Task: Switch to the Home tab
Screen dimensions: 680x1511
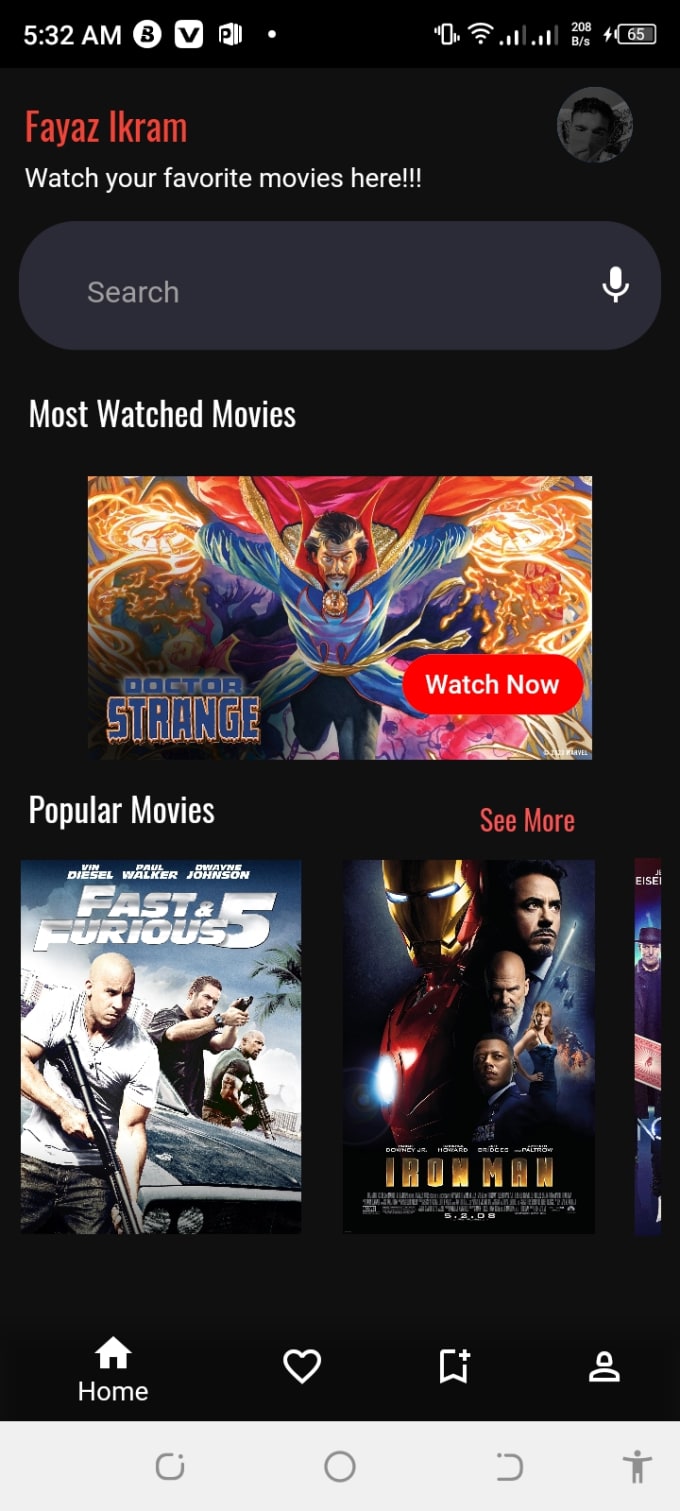Action: point(113,1369)
